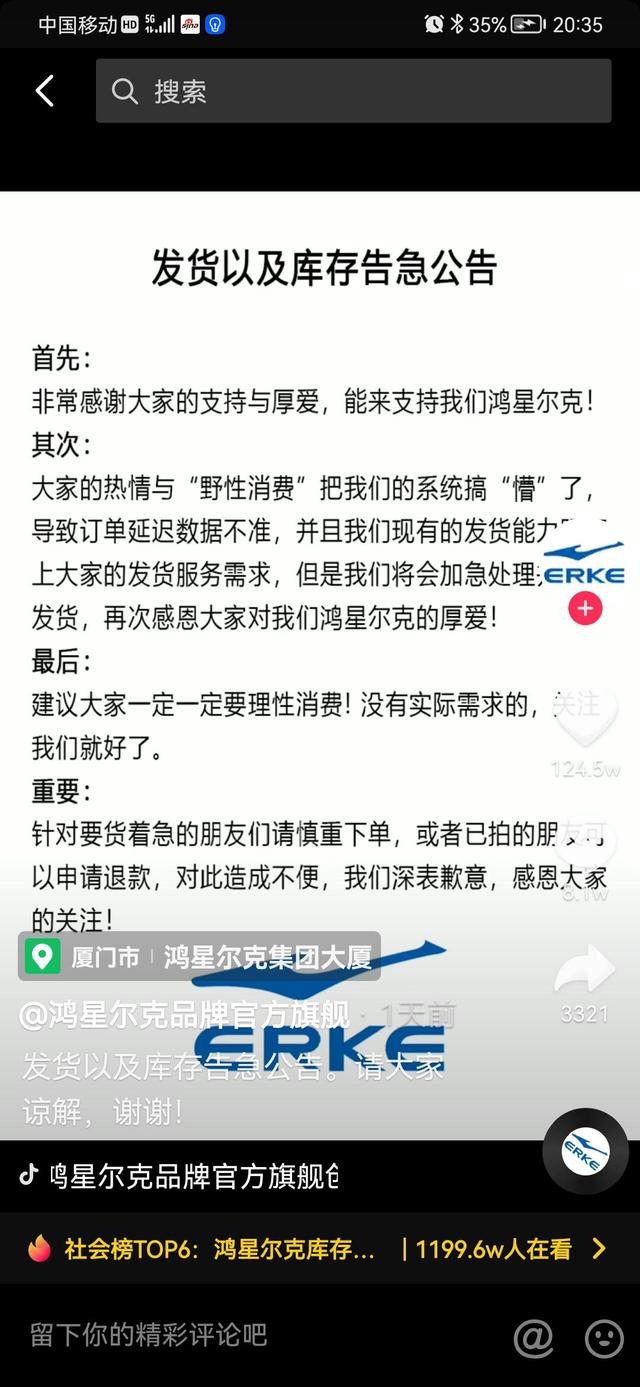Open the spinning music disc
The image size is (640, 1387).
[585, 1152]
